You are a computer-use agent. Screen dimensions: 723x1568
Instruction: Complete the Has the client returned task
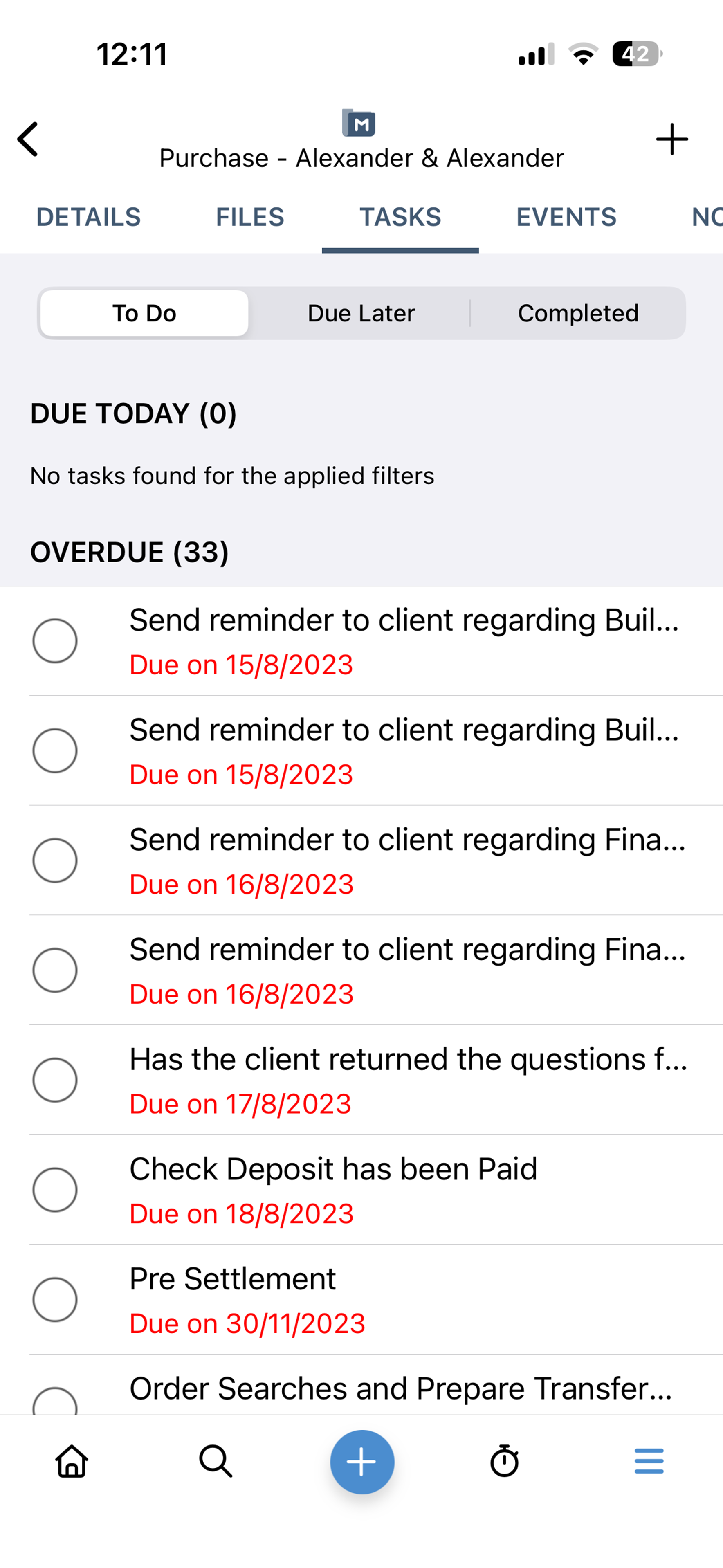[x=55, y=1080]
